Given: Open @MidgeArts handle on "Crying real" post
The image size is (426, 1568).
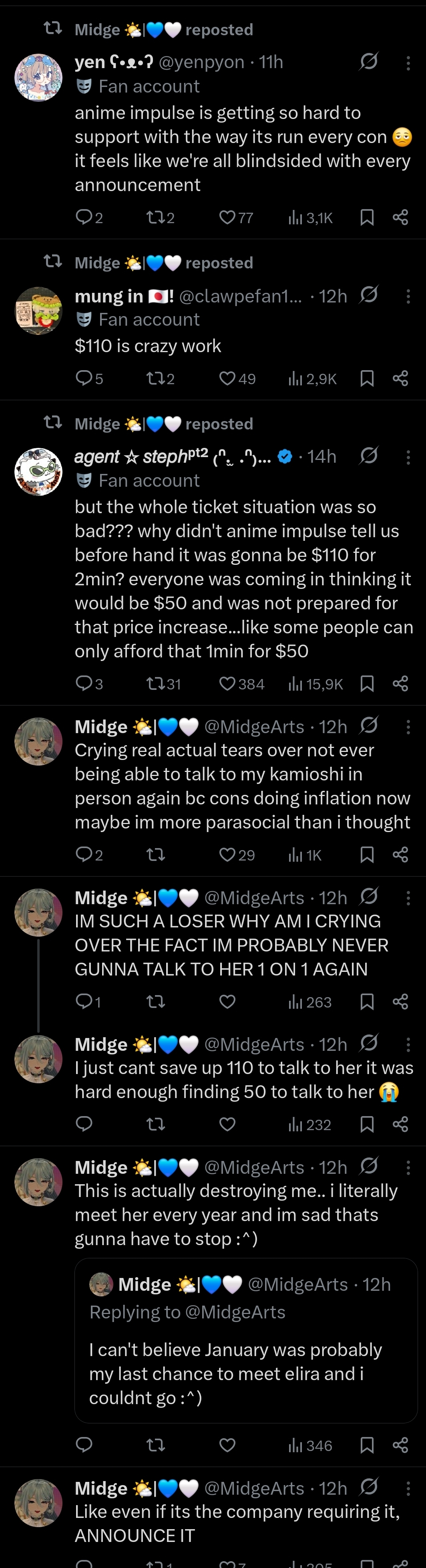Looking at the screenshot, I should tap(254, 726).
